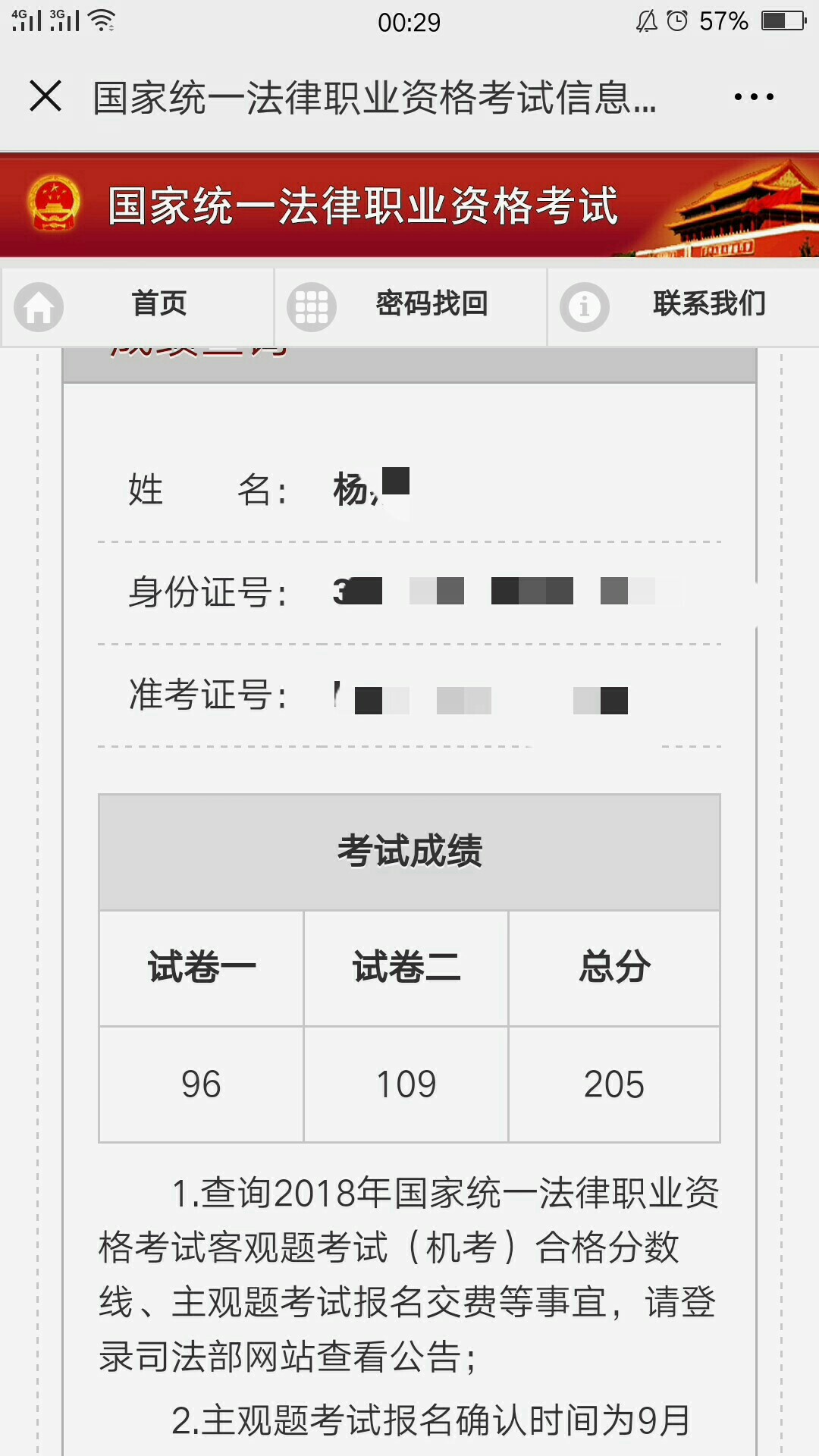Open the 密码找回 password recovery tab
The width and height of the screenshot is (819, 1456).
coord(410,306)
